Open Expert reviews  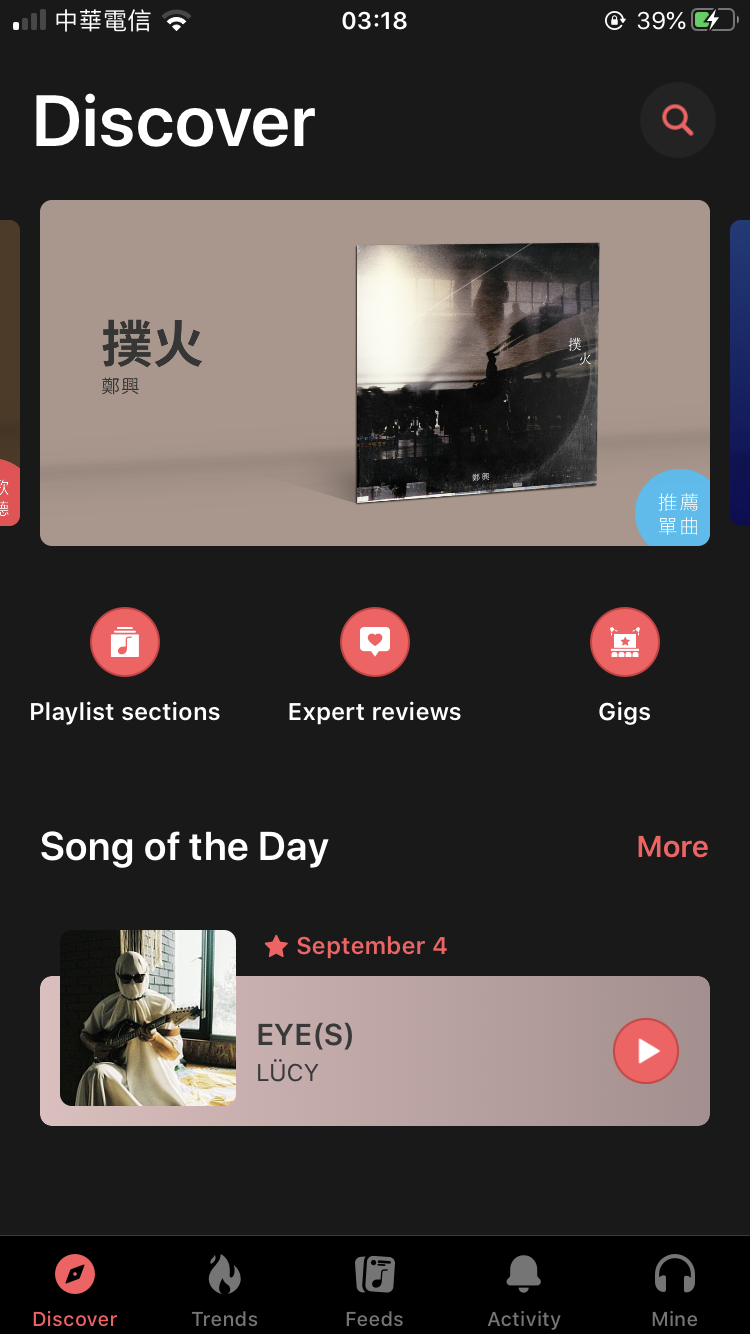[374, 642]
